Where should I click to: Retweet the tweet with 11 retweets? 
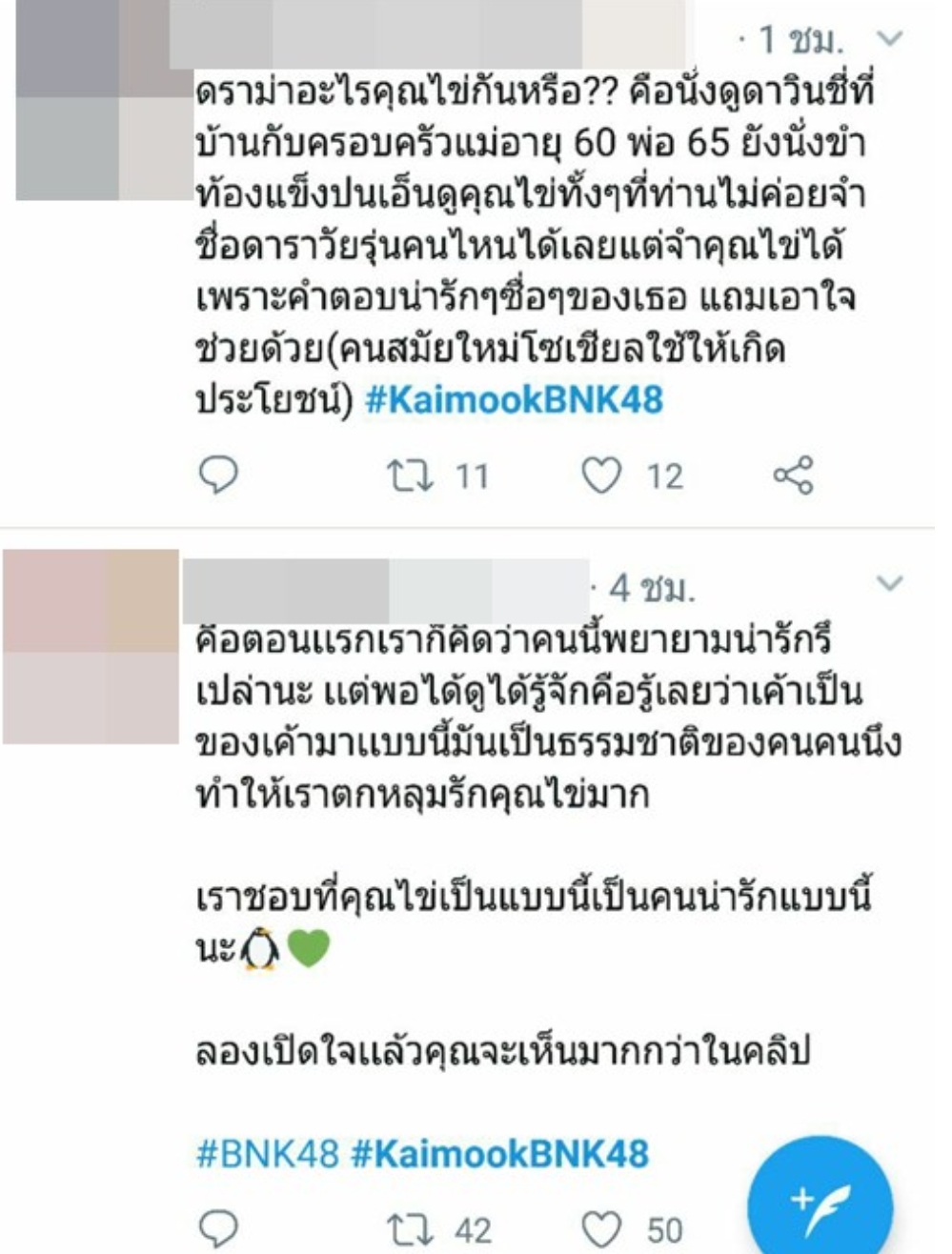pos(410,475)
